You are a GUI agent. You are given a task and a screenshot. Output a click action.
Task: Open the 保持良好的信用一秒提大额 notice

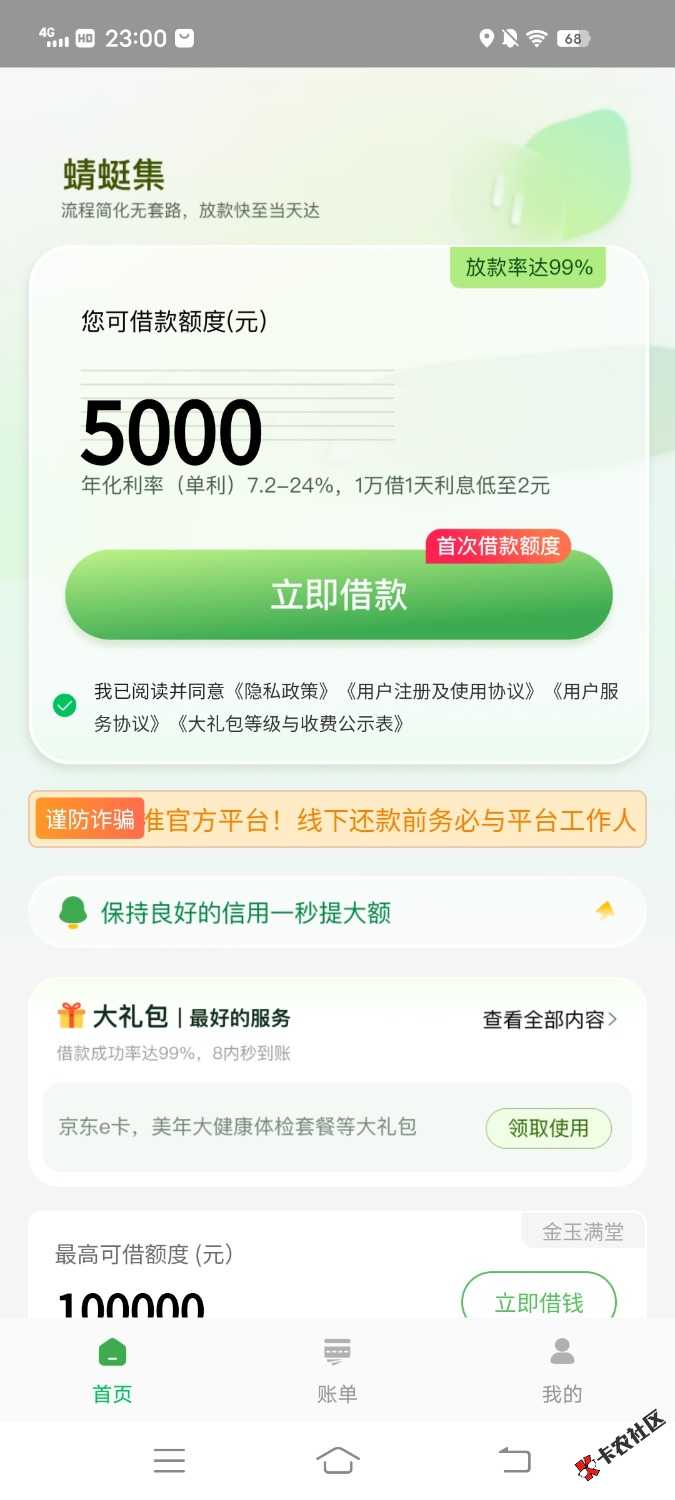point(337,912)
